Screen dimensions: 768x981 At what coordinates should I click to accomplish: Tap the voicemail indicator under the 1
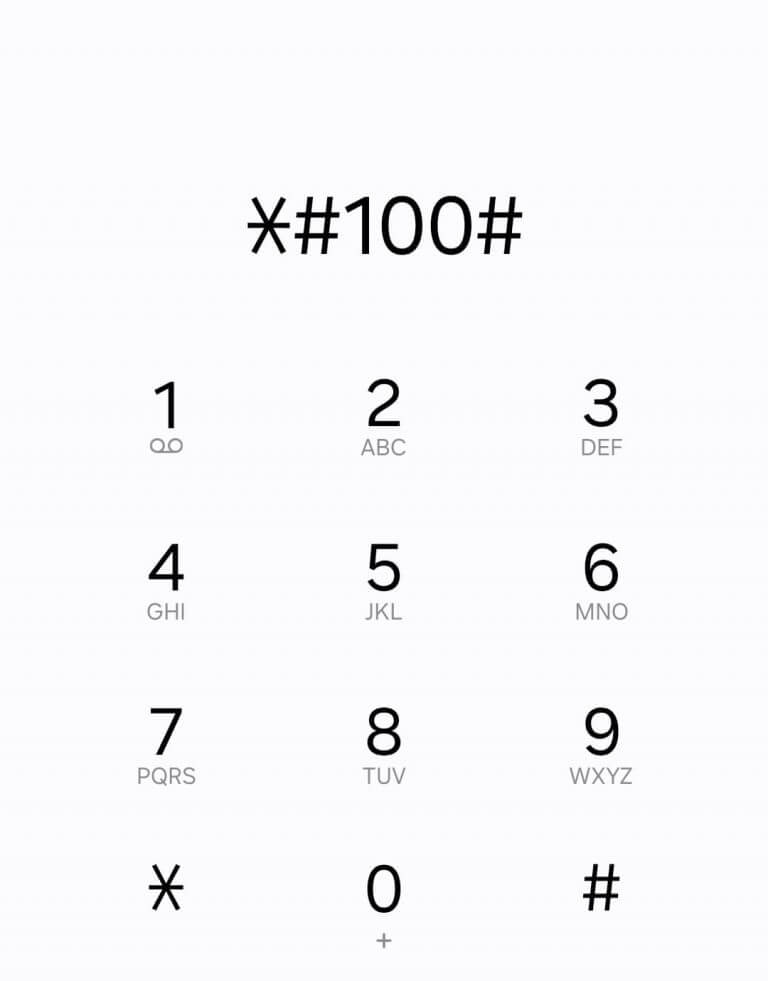pos(168,445)
